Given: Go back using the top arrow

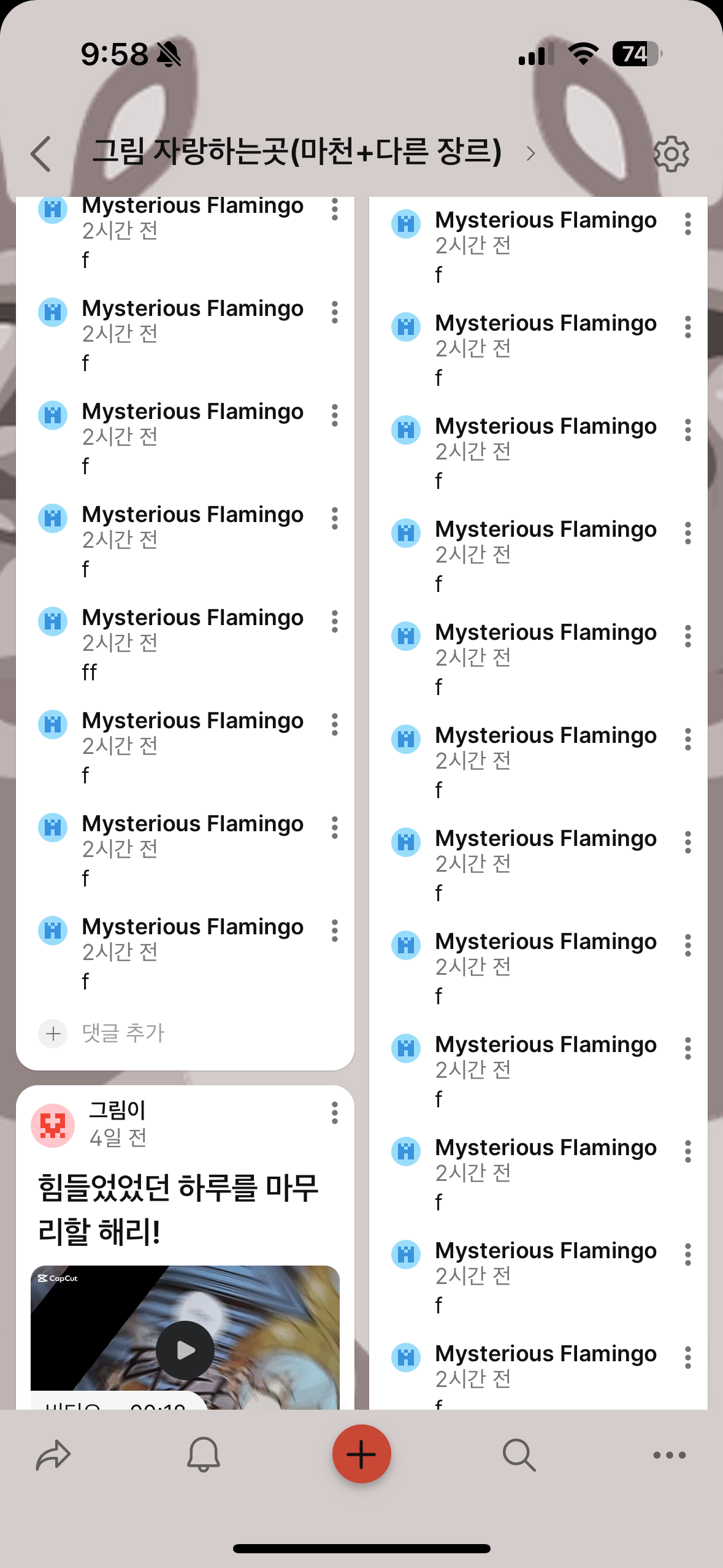Looking at the screenshot, I should (x=41, y=154).
